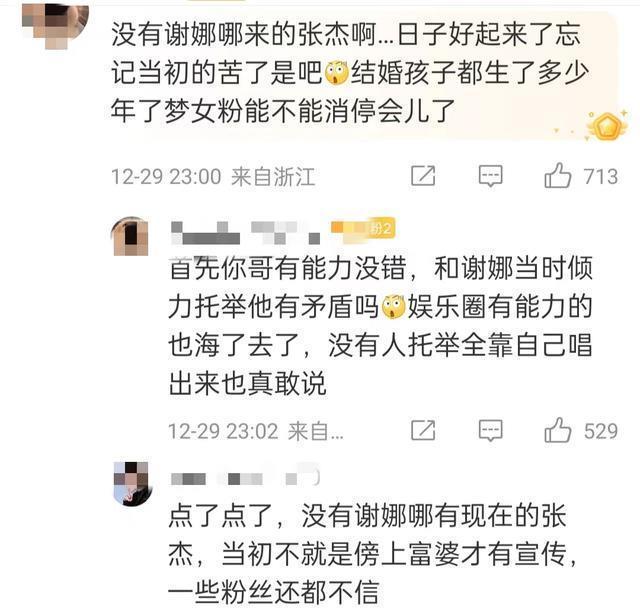Open the avatar of the top commenter

click(x=54, y=19)
